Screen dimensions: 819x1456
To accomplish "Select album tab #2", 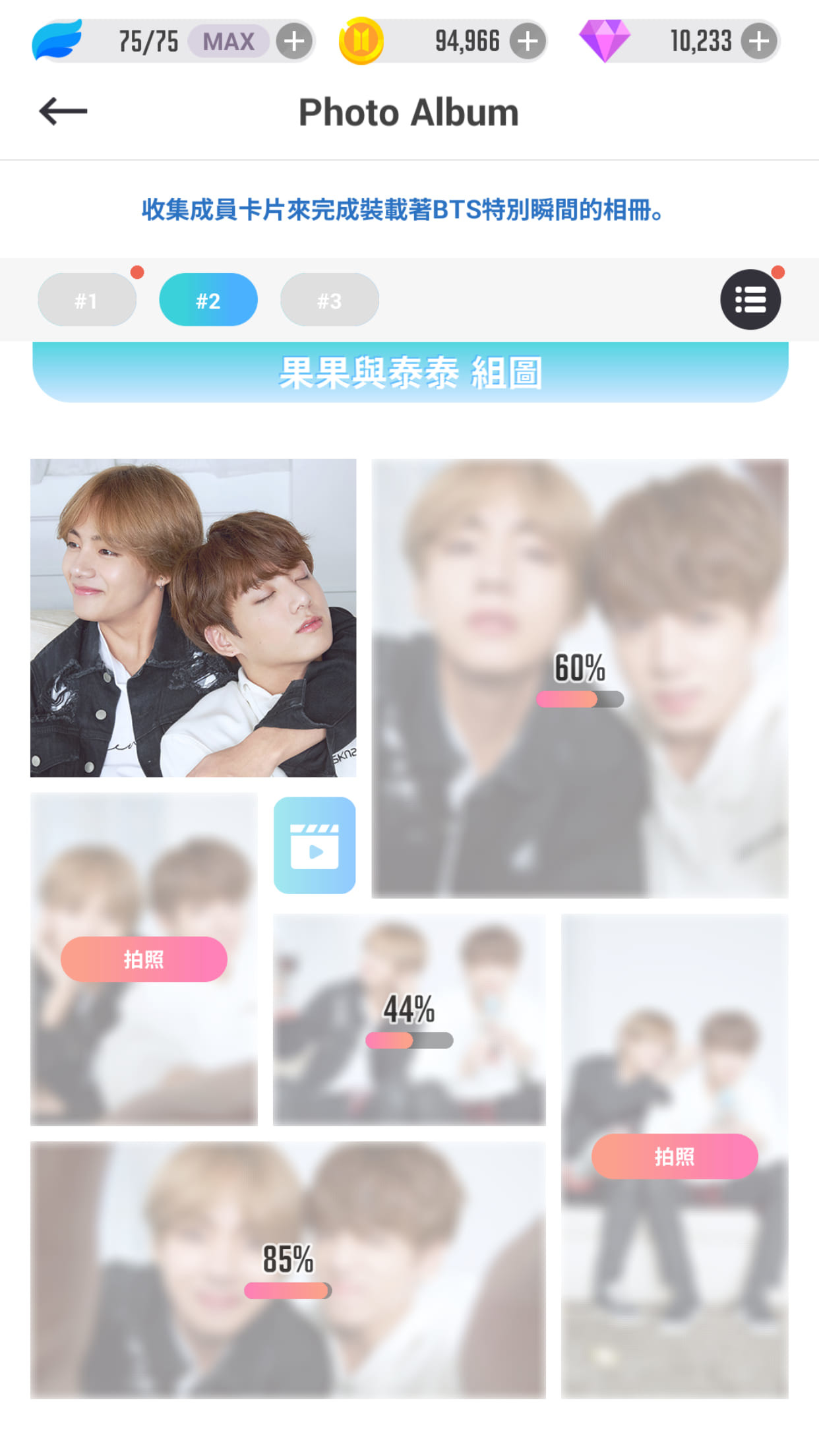I will (x=208, y=300).
